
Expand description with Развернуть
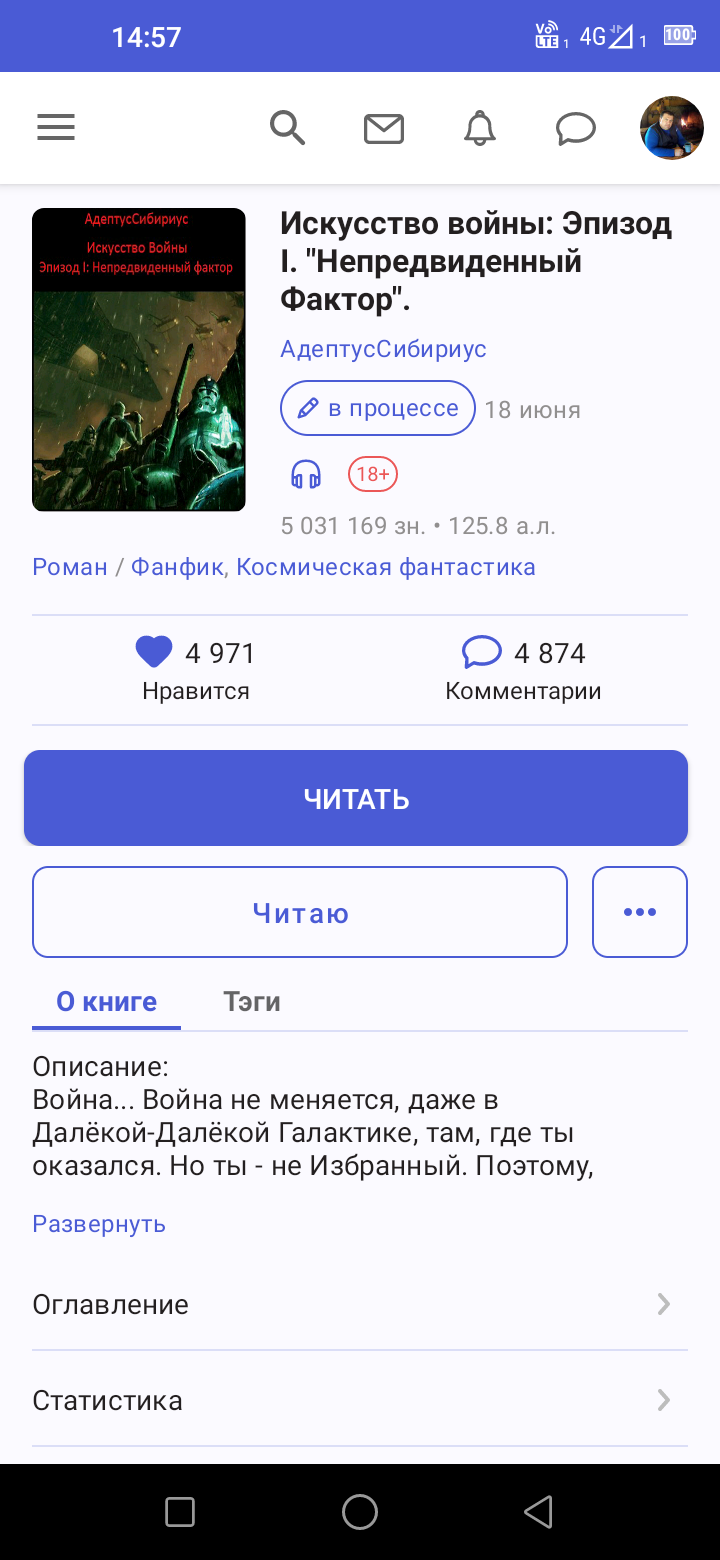[x=99, y=1224]
